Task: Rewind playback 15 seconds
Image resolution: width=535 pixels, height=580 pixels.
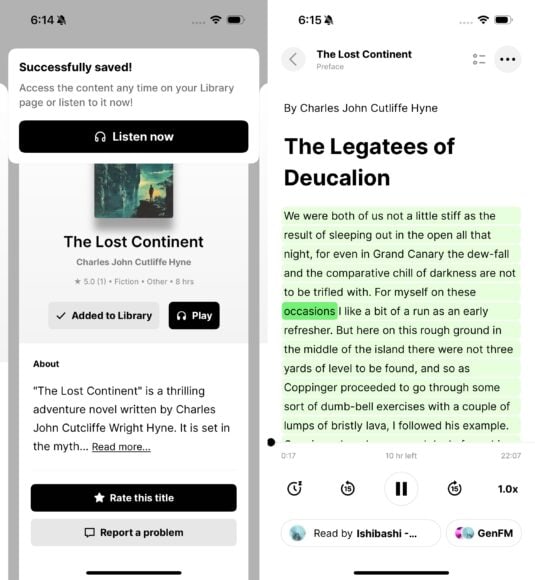Action: [x=347, y=489]
